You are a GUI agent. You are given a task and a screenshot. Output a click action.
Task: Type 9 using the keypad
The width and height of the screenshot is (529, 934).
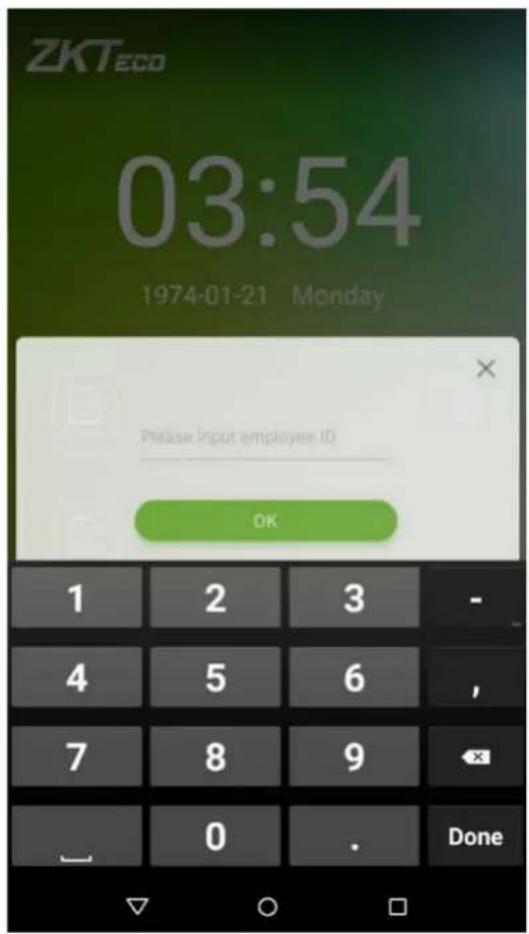[354, 756]
